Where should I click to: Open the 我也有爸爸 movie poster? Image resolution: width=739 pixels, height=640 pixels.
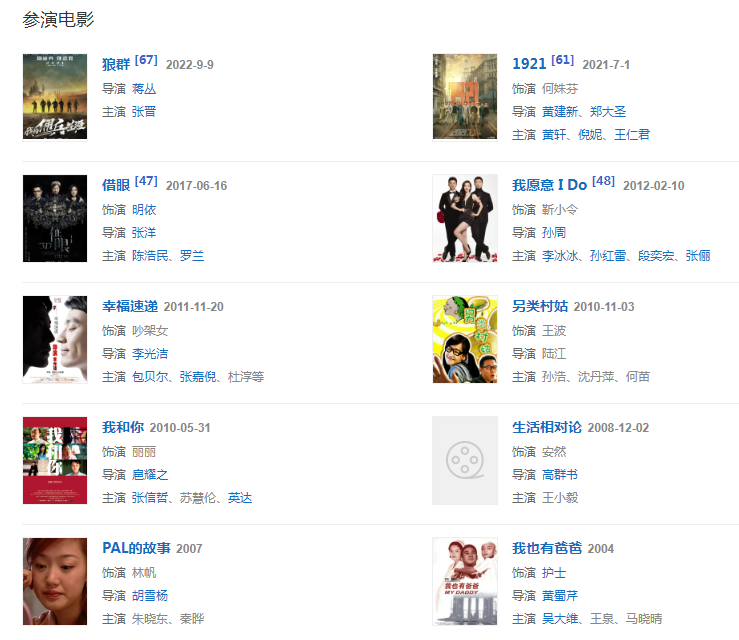[x=464, y=581]
